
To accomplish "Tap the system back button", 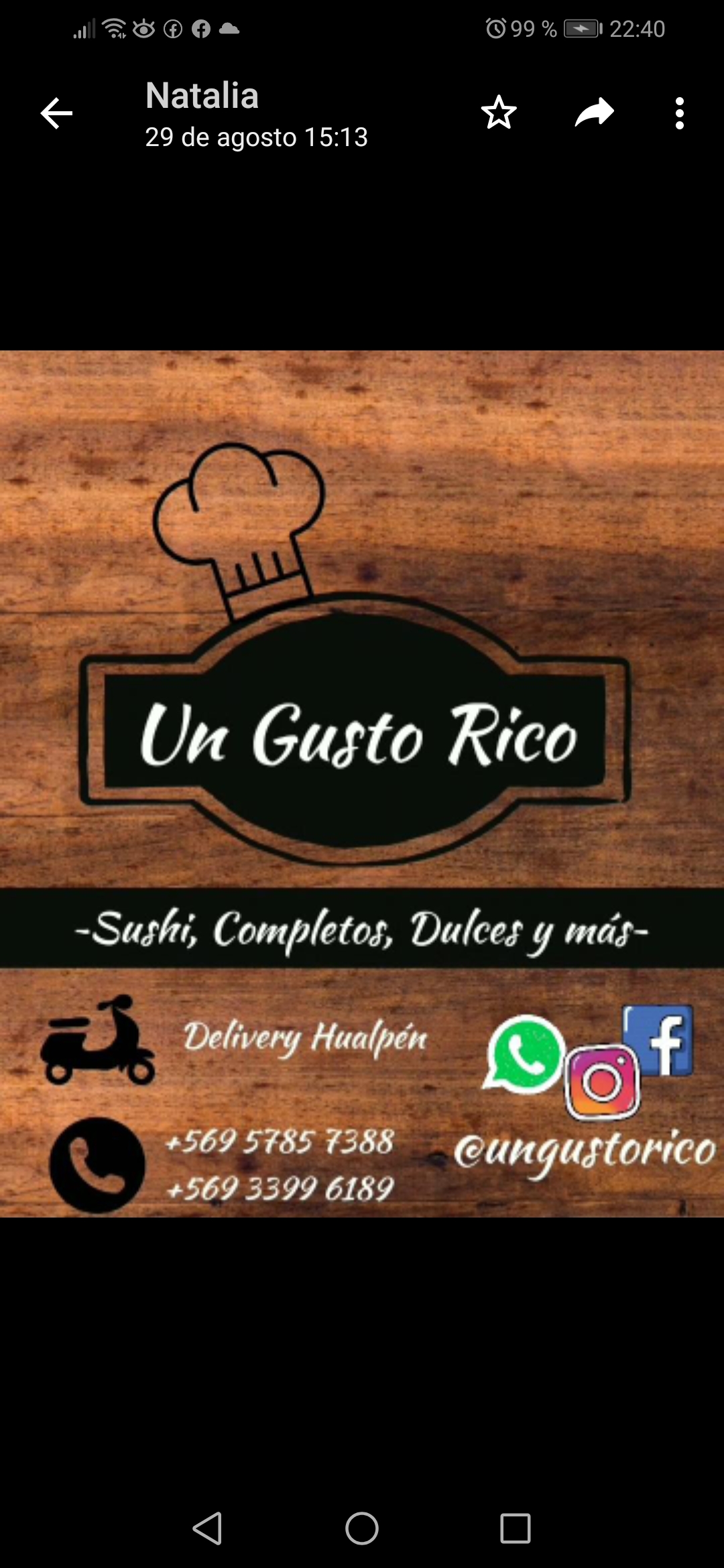I will [x=207, y=1528].
